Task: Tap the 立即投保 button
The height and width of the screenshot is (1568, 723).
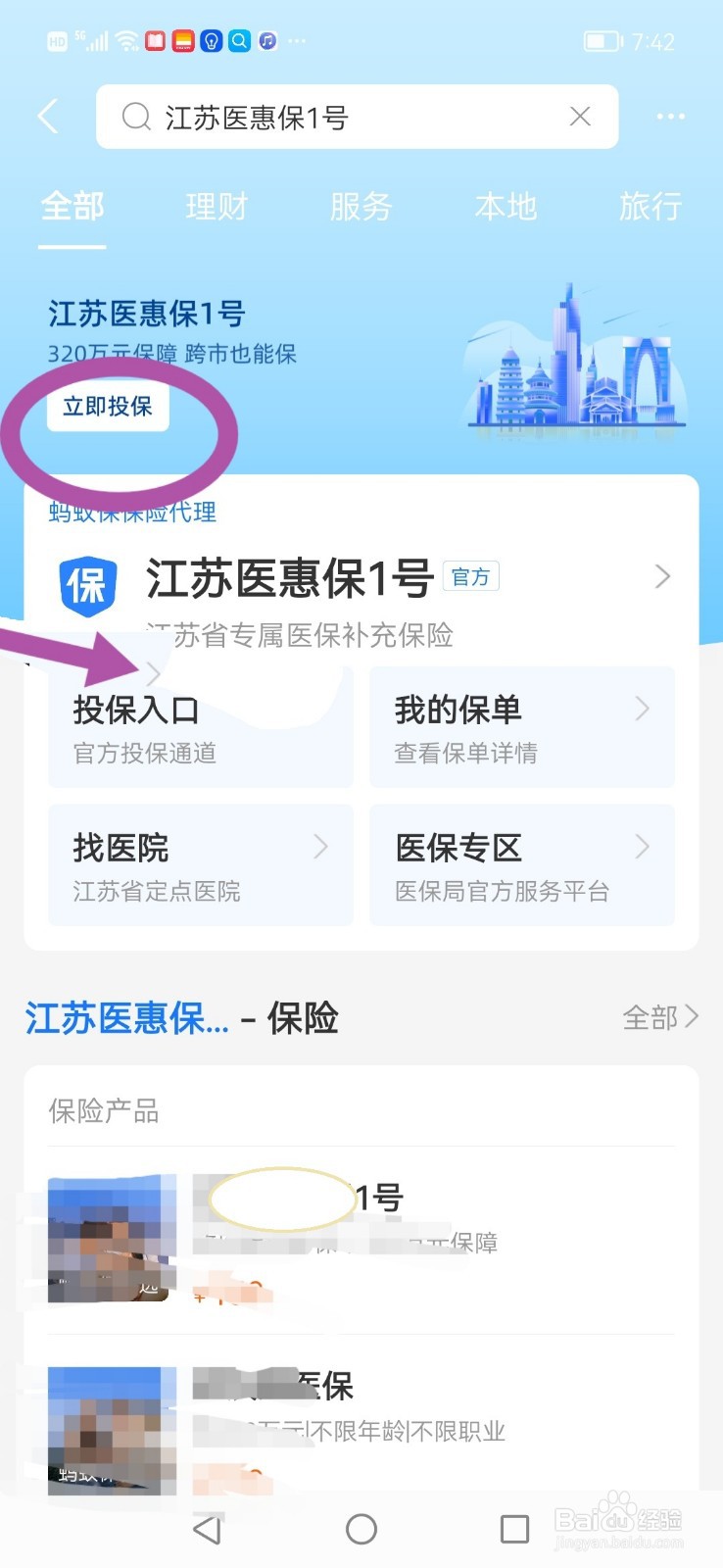Action: tap(108, 406)
